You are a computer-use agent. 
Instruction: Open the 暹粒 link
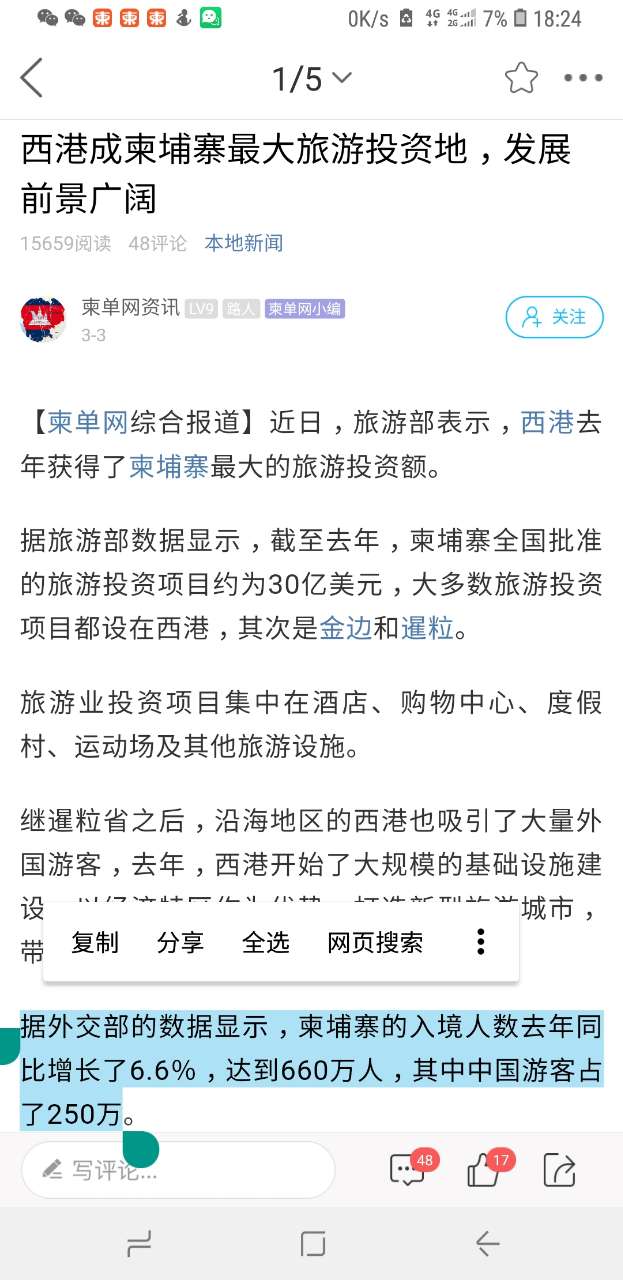click(427, 629)
